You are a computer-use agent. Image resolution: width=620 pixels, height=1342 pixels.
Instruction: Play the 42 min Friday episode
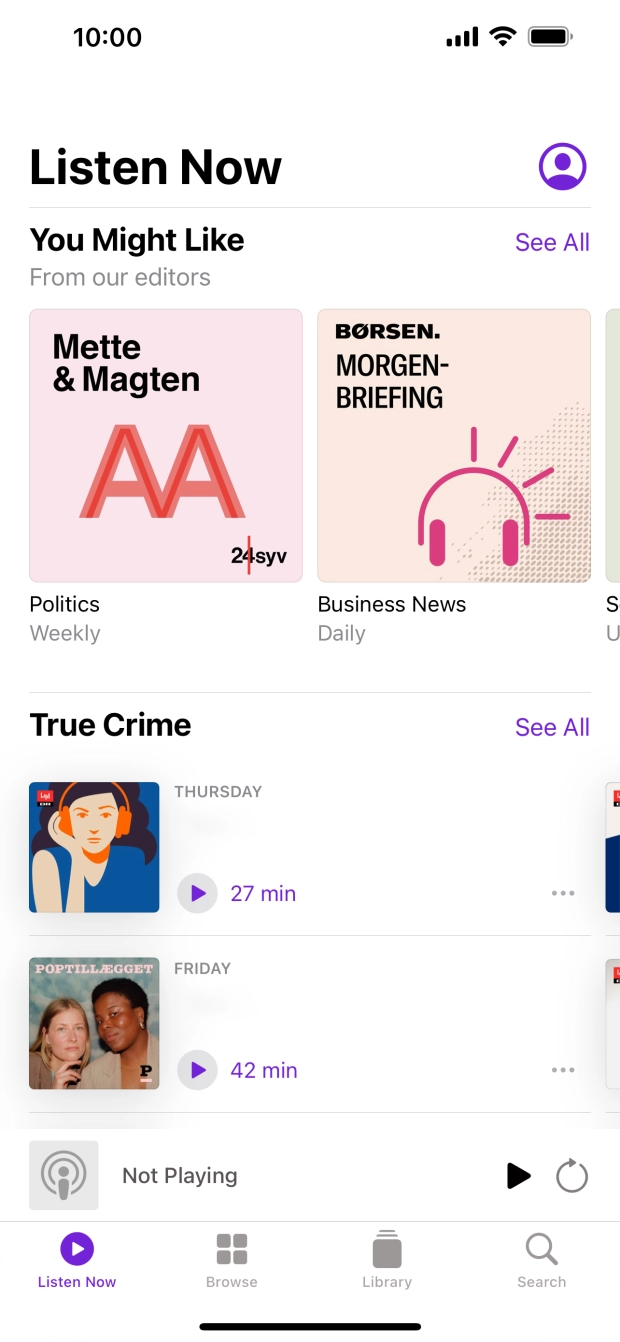[x=198, y=1070]
